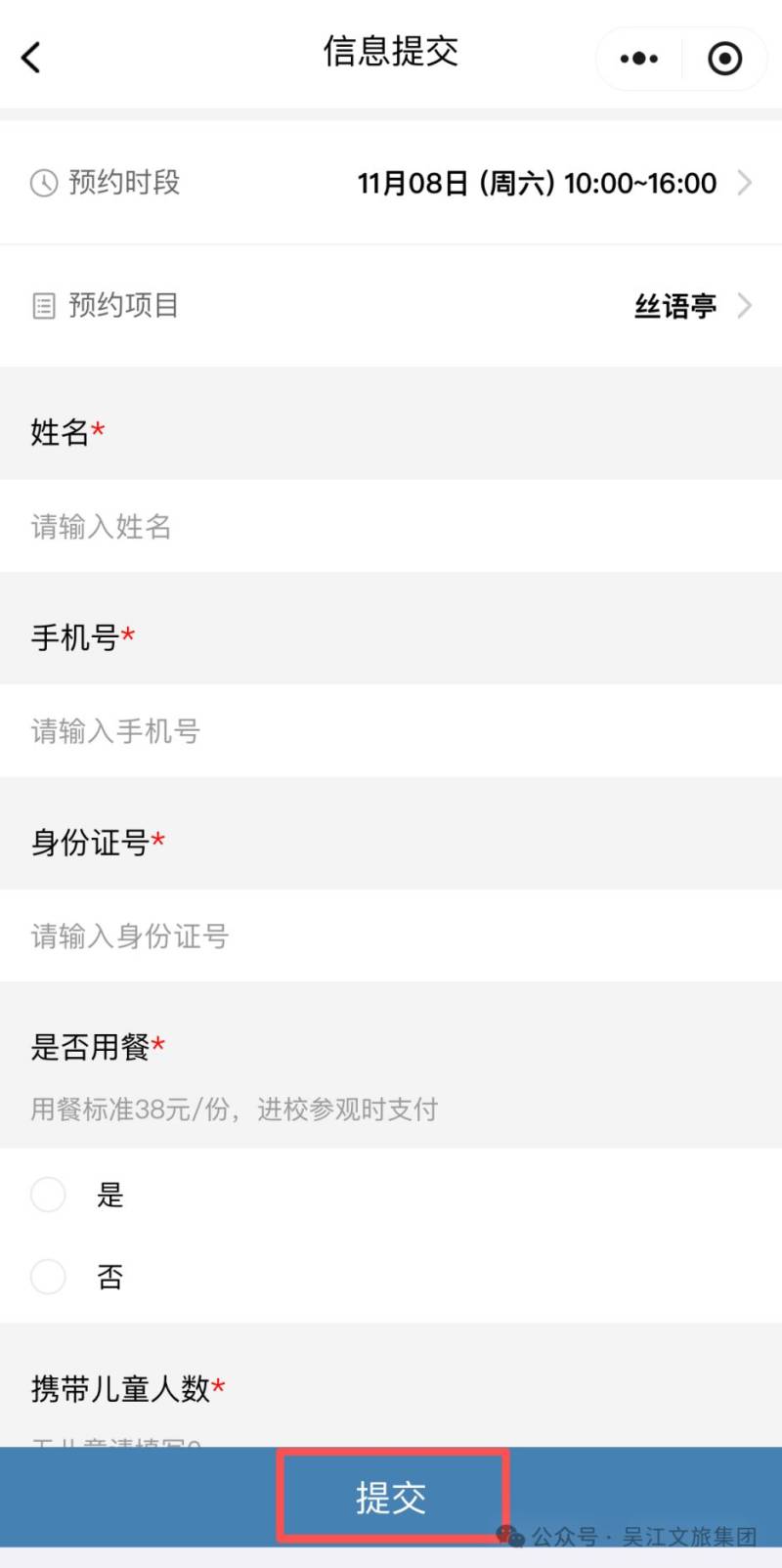The image size is (782, 1568).
Task: Submit the form with 提交
Action: pos(391,1497)
